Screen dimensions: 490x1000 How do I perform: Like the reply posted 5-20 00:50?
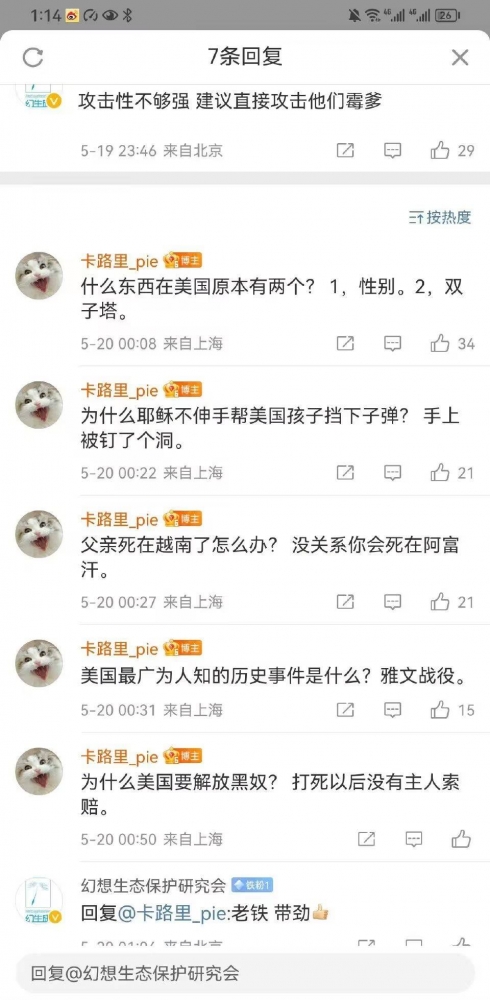click(x=461, y=839)
